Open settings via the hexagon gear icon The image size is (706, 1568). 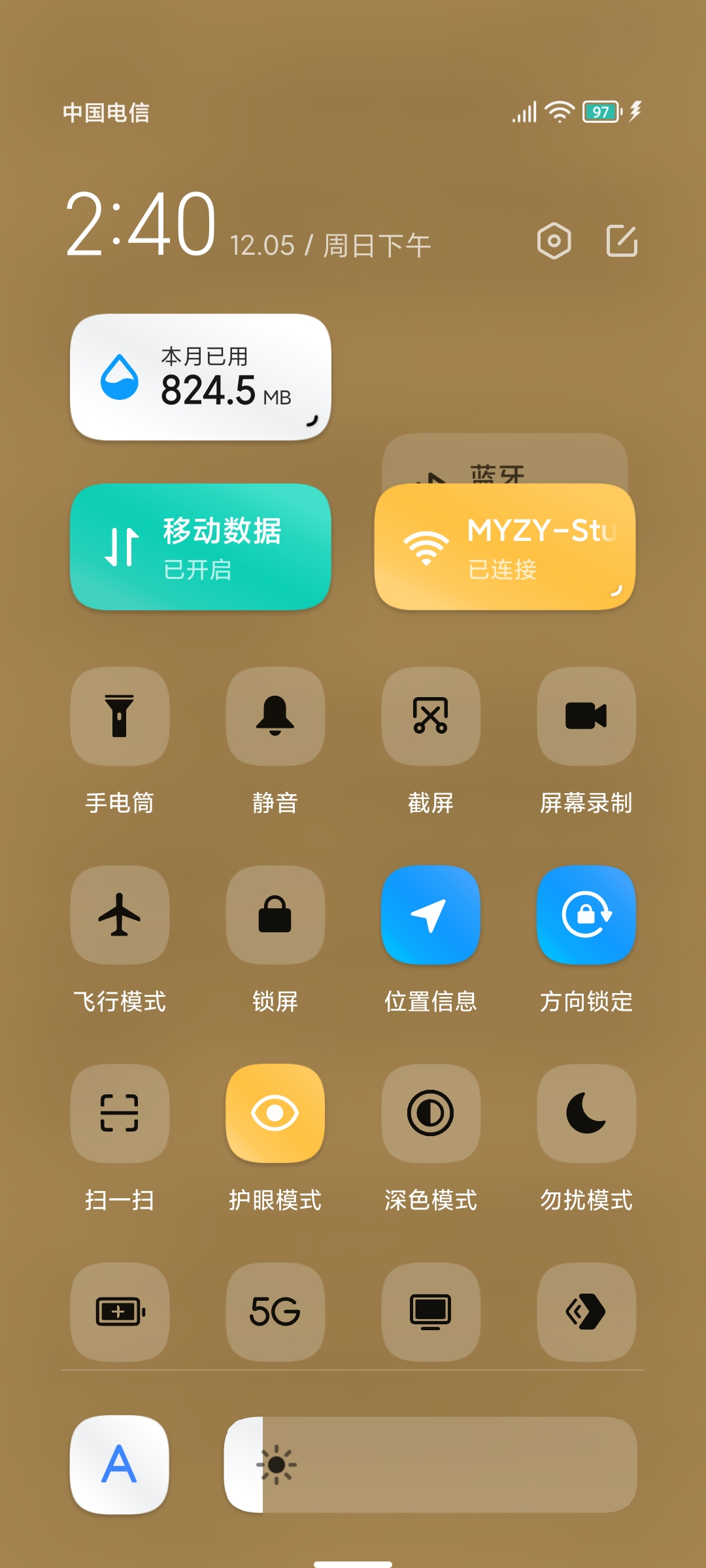tap(554, 241)
